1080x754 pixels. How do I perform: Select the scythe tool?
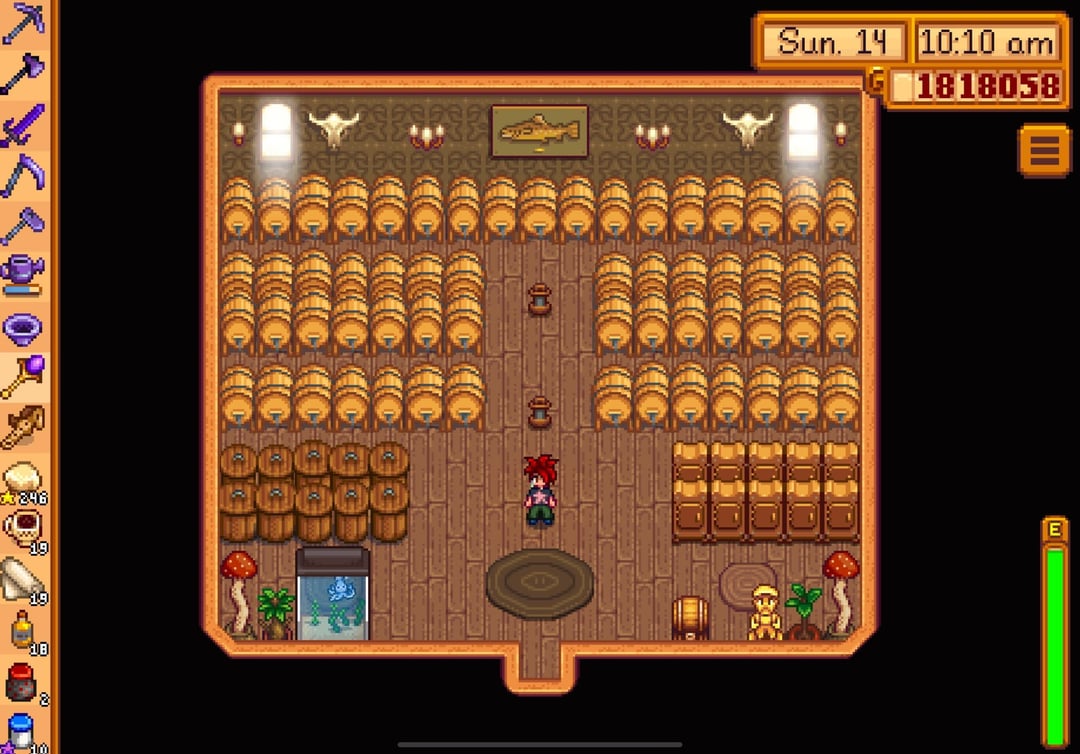click(x=23, y=176)
